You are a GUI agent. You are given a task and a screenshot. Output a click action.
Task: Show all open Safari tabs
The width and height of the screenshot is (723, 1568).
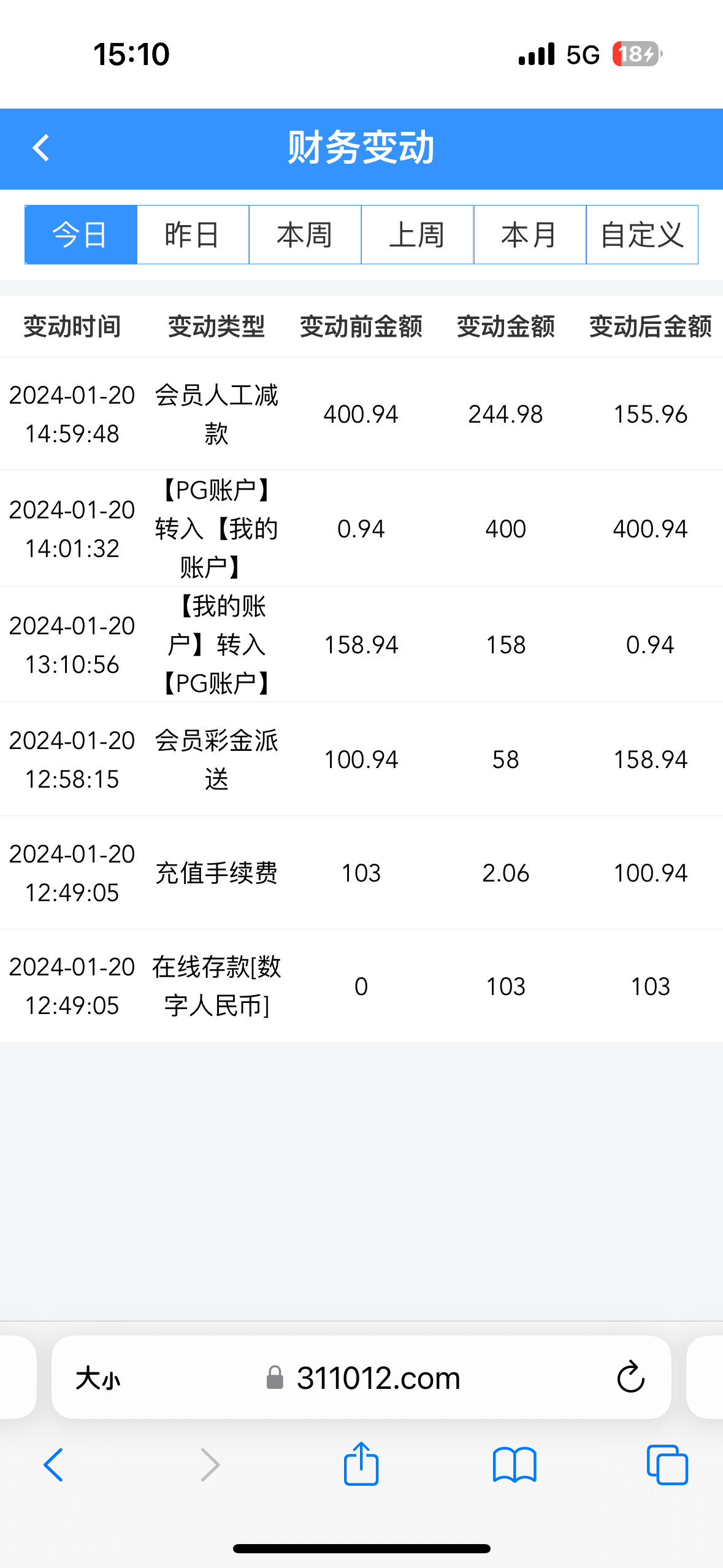click(x=667, y=1465)
